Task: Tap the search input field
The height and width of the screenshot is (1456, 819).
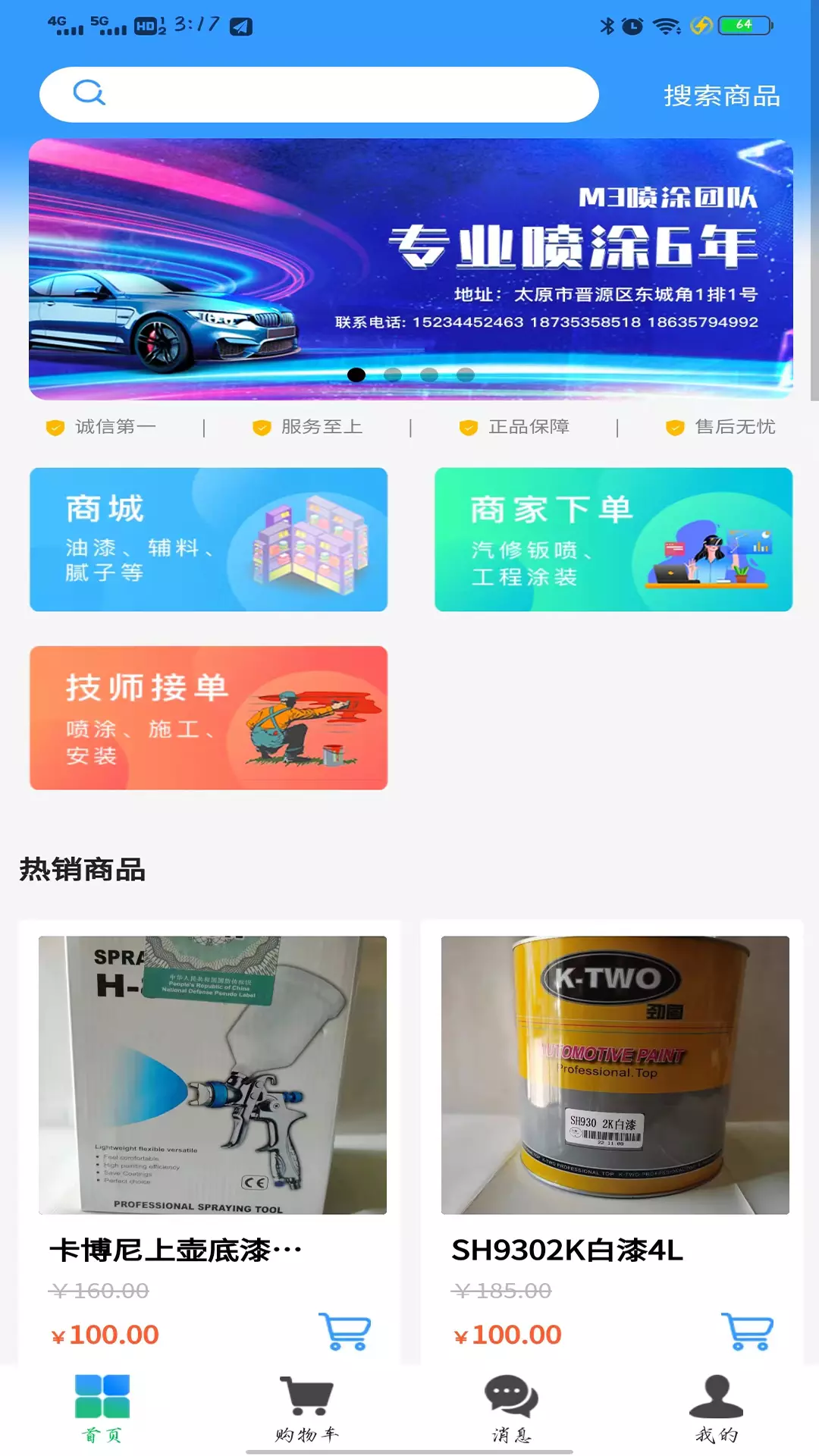Action: pos(319,95)
